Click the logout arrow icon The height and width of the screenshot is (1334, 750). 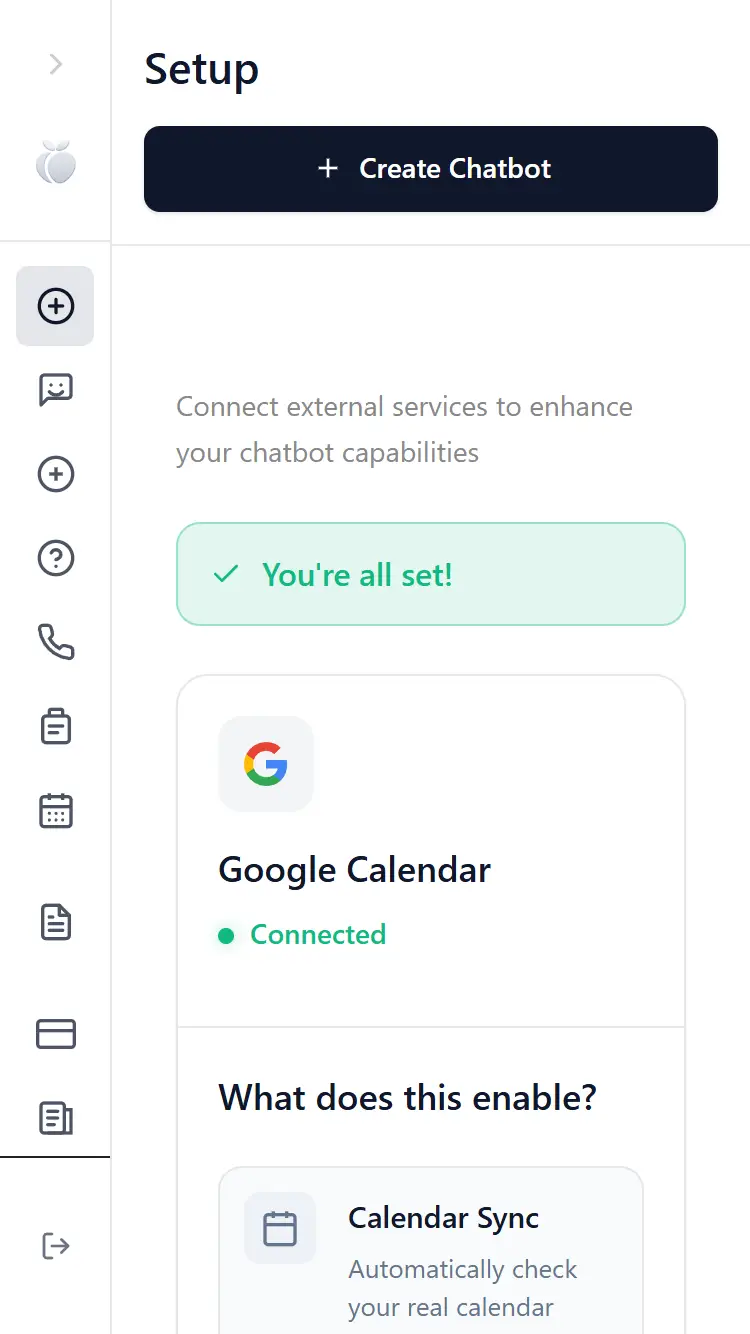pos(55,1246)
